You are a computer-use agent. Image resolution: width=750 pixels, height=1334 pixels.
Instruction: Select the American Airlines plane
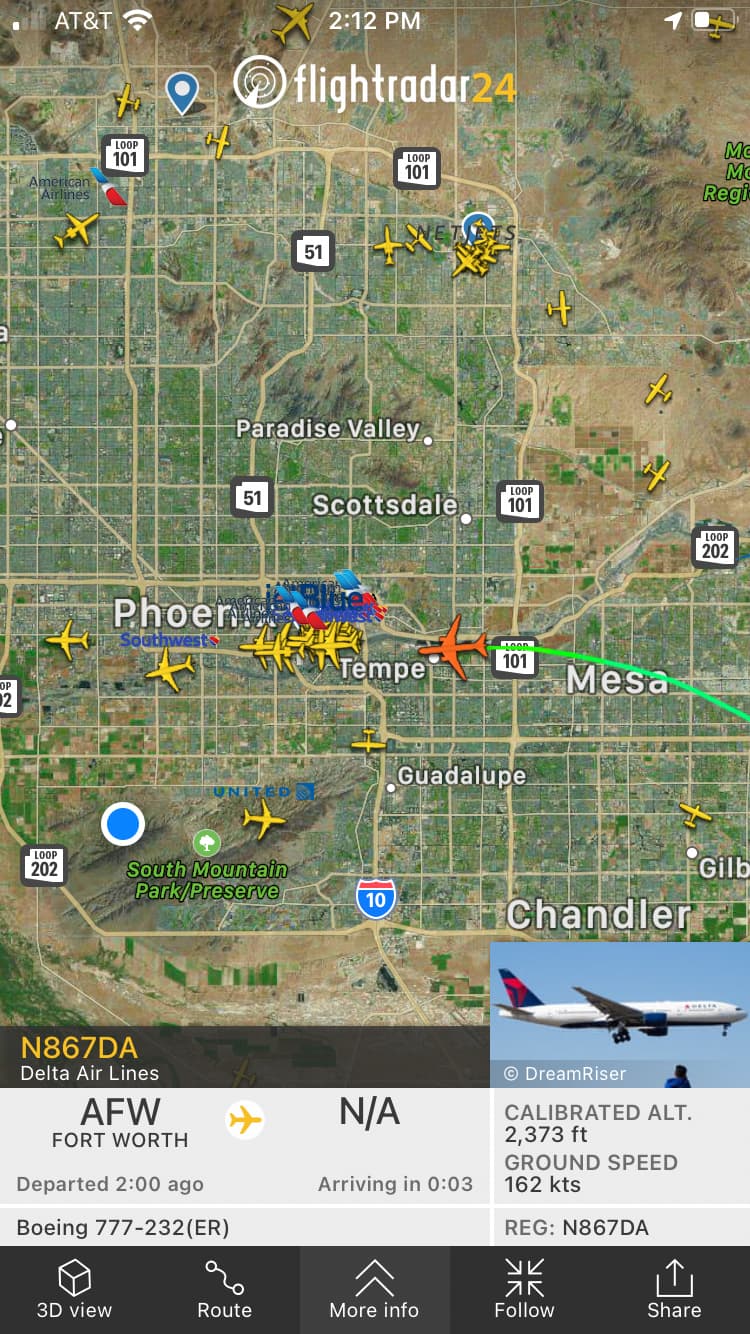click(108, 186)
